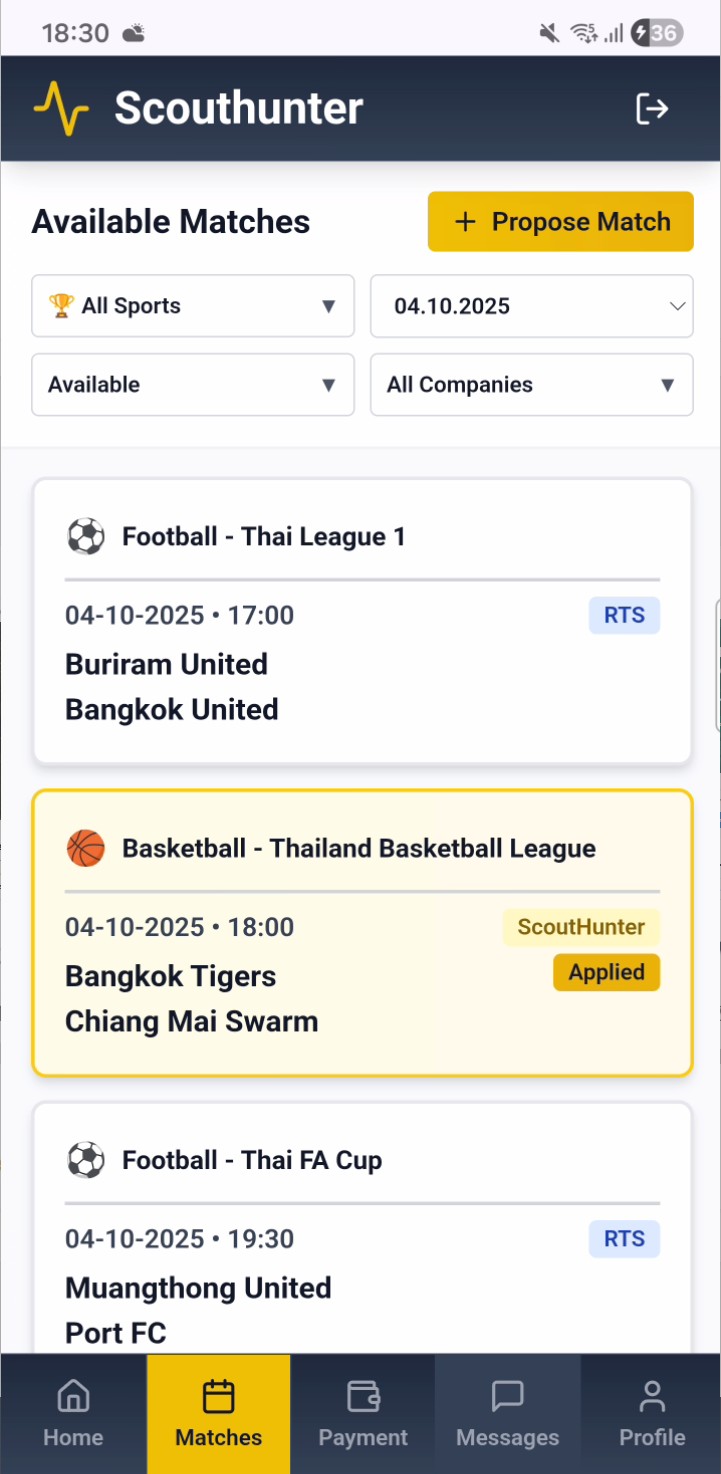Image resolution: width=721 pixels, height=1474 pixels.
Task: Open the Available status filter
Action: pyautogui.click(x=193, y=385)
